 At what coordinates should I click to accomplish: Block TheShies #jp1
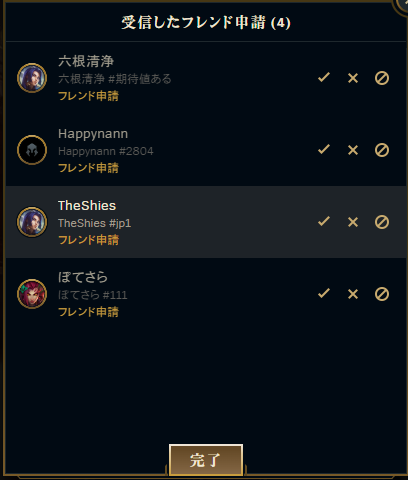tap(382, 222)
